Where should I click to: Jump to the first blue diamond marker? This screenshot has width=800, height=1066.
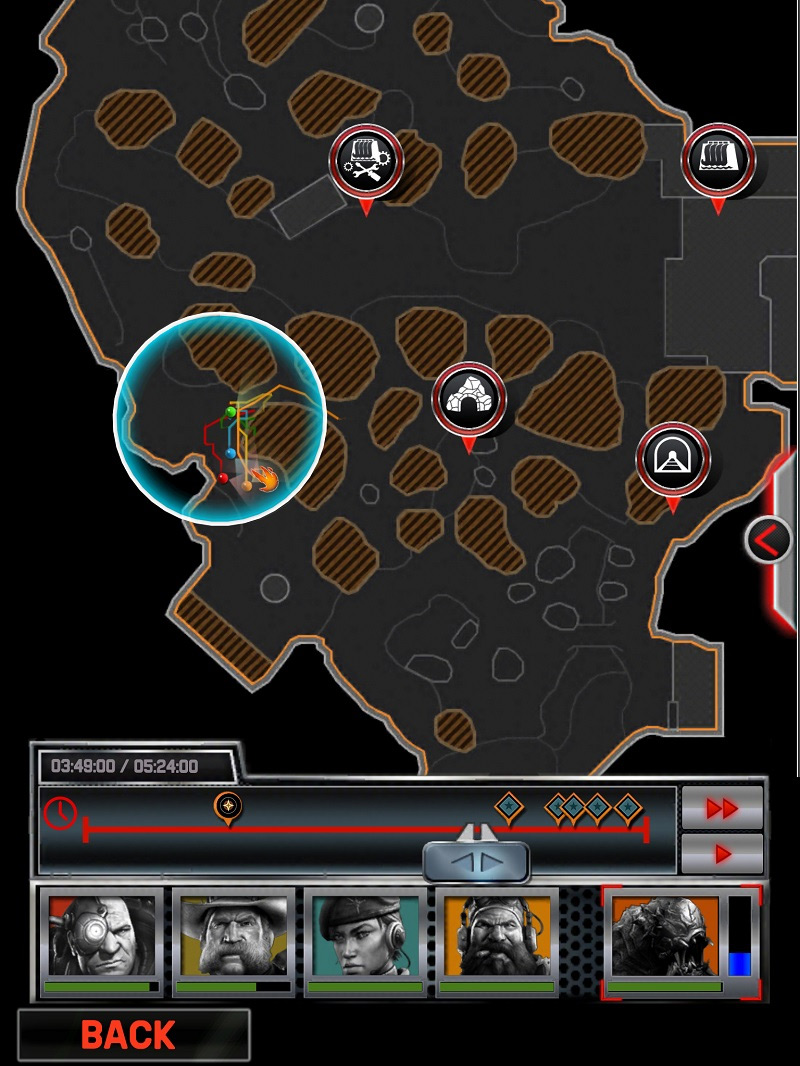(x=509, y=805)
